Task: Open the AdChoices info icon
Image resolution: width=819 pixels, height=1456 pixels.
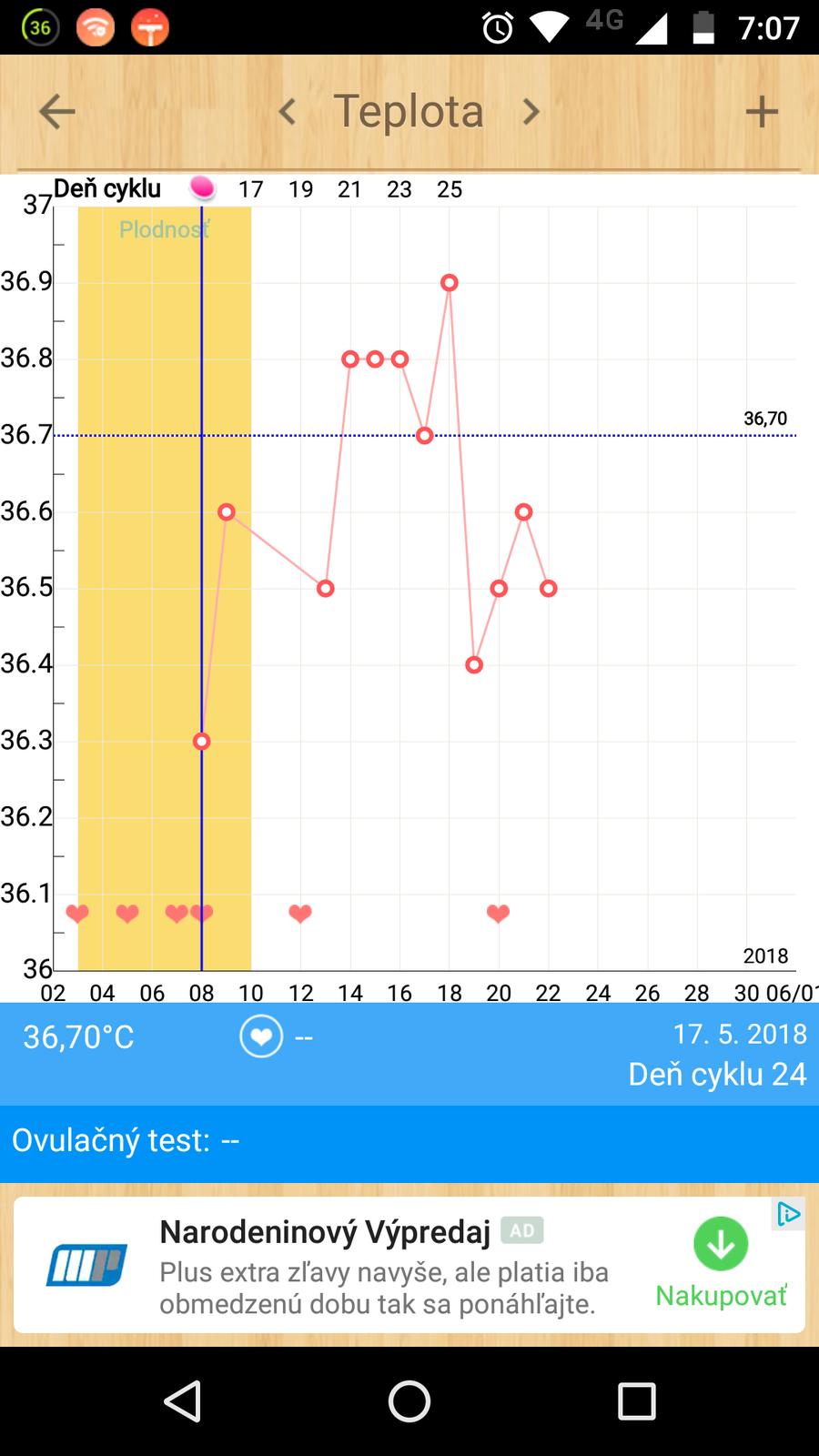Action: click(x=788, y=1214)
